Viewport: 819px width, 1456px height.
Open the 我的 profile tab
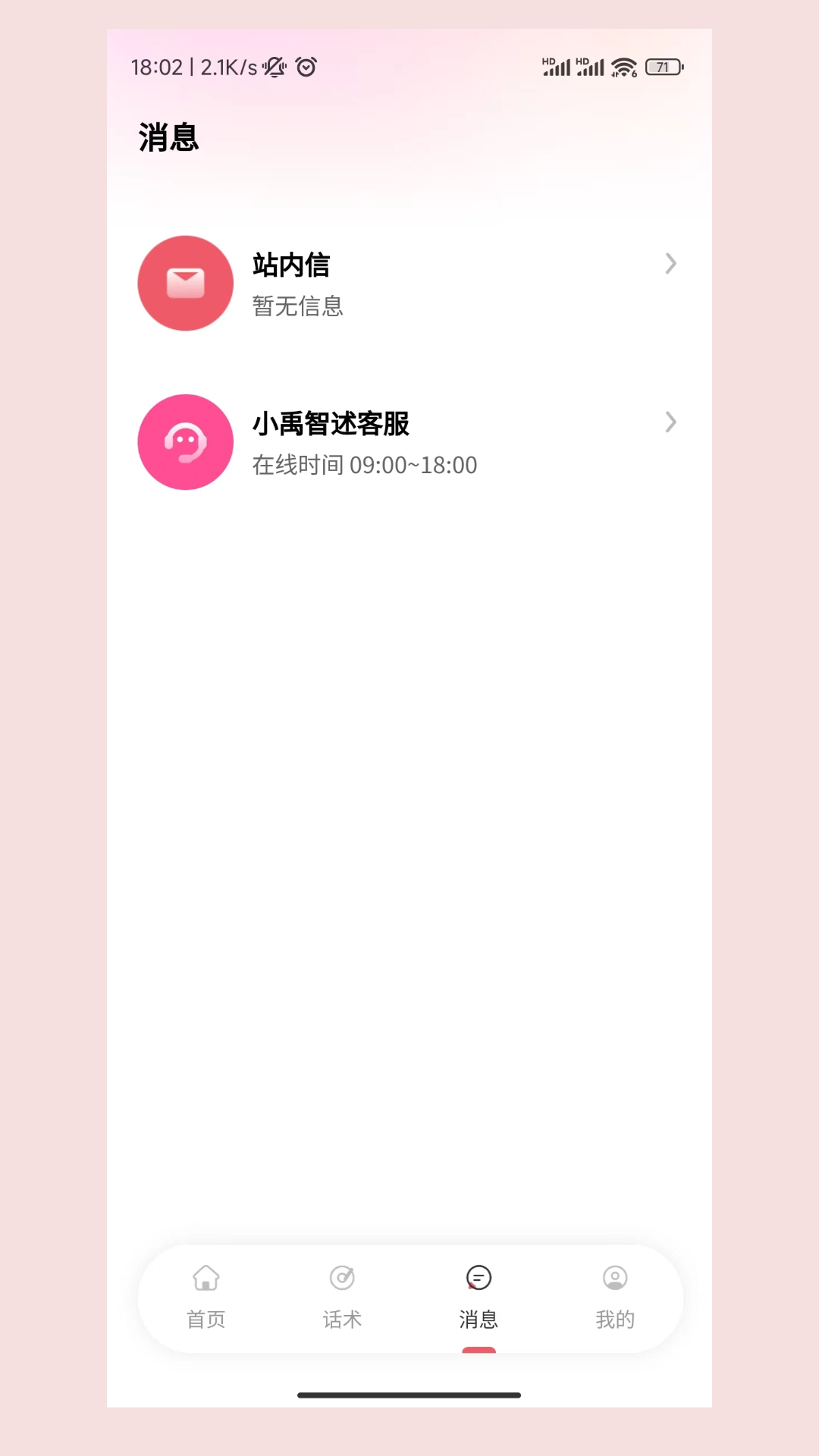[615, 1298]
